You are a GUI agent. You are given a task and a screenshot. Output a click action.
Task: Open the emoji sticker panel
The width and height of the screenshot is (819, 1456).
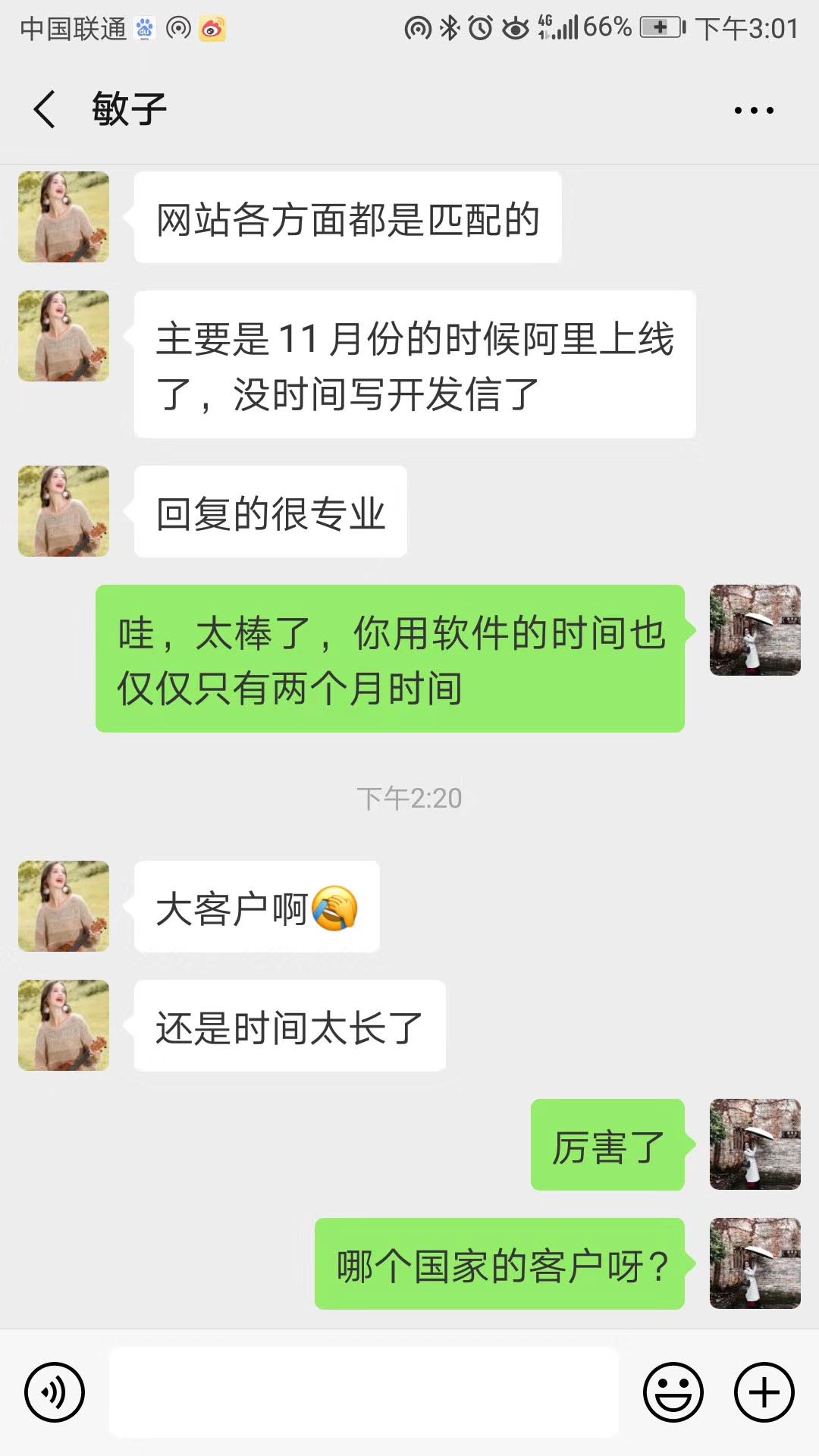(673, 1392)
